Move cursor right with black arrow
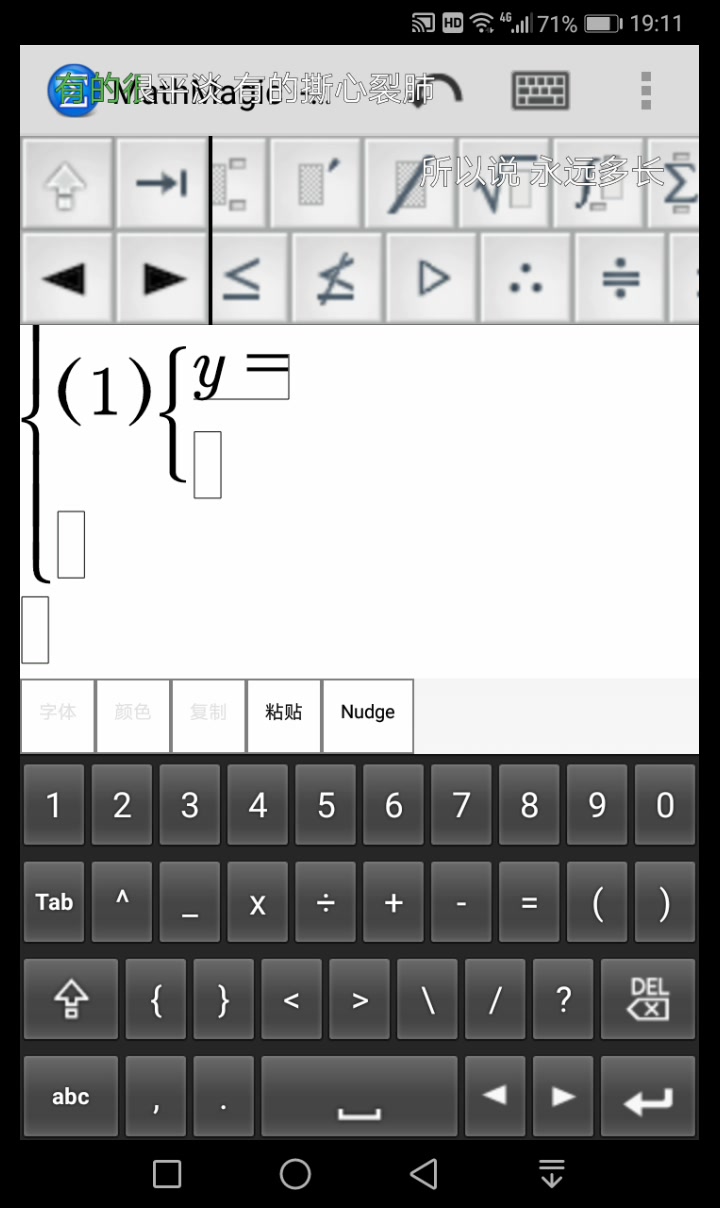 tap(163, 278)
